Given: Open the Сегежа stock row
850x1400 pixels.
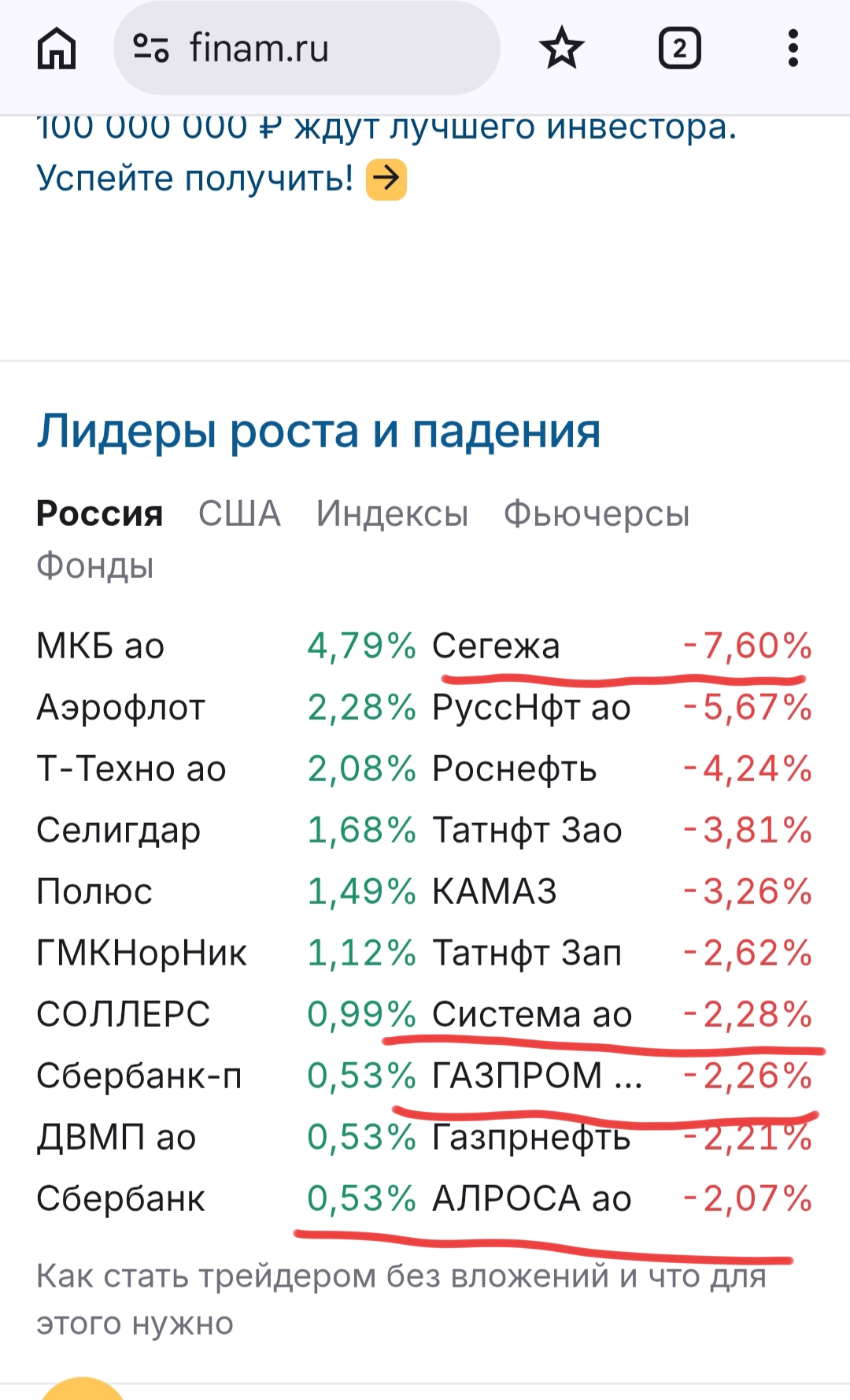Looking at the screenshot, I should click(496, 646).
